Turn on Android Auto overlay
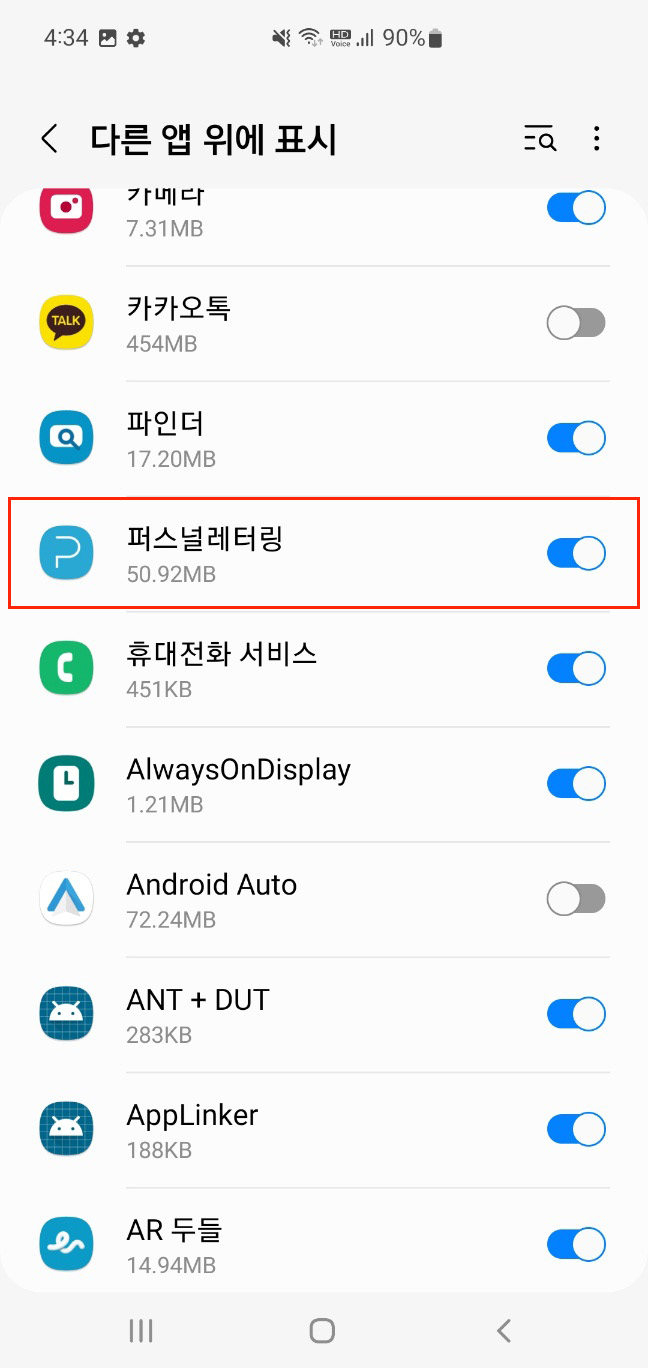The width and height of the screenshot is (648, 1368). point(576,899)
